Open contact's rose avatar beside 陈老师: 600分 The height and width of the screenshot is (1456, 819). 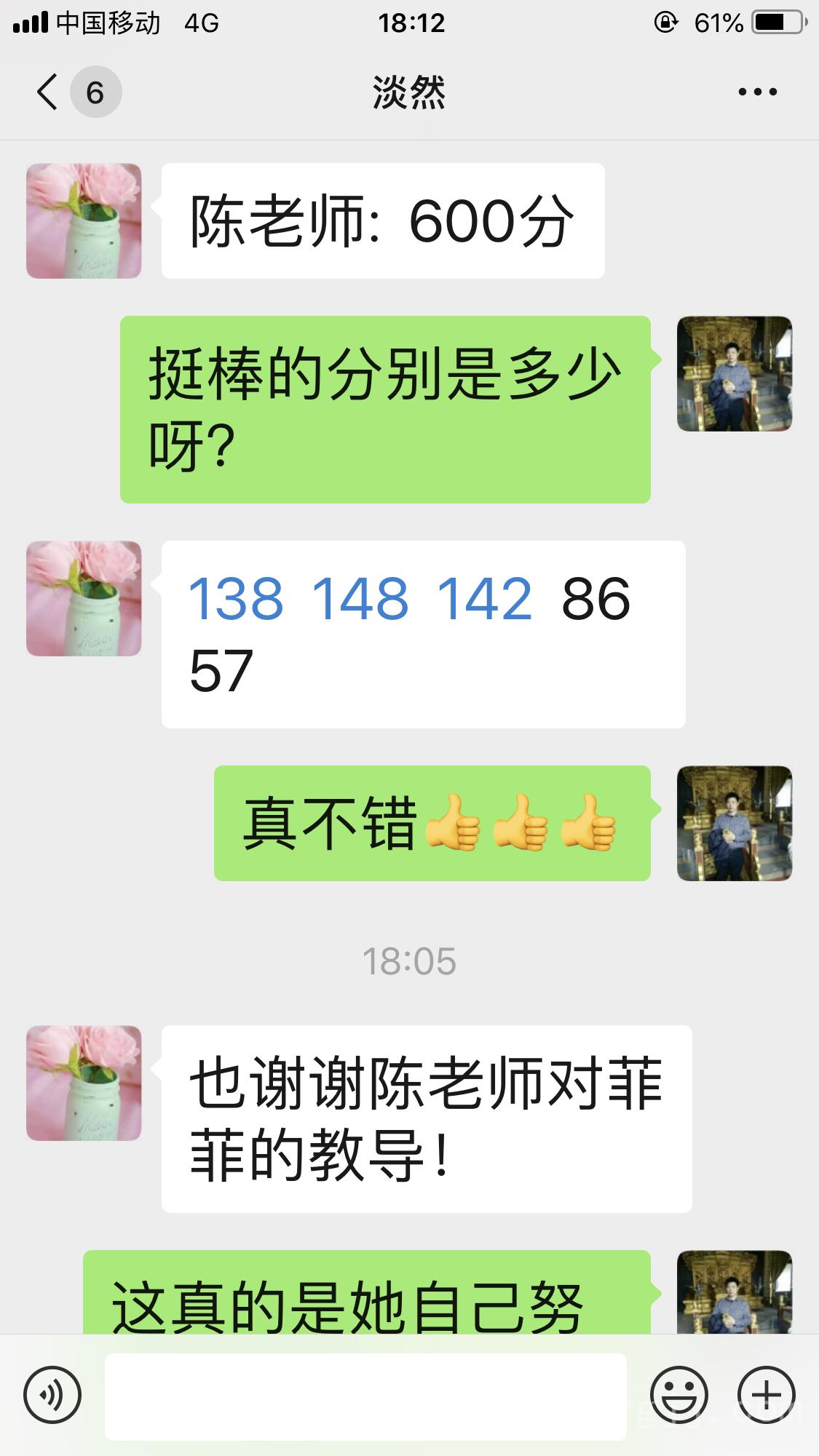(84, 220)
